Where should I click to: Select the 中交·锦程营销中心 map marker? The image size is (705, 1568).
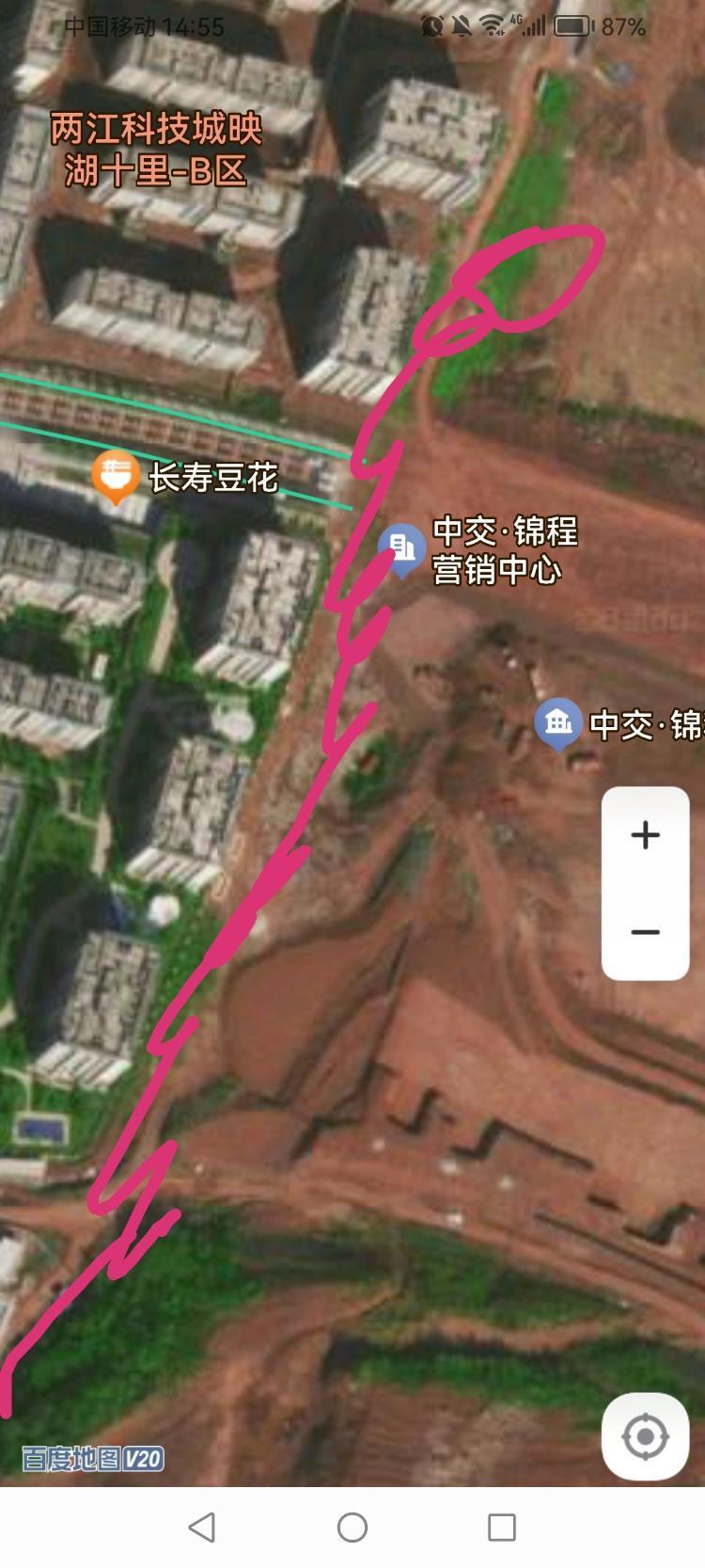coord(402,547)
